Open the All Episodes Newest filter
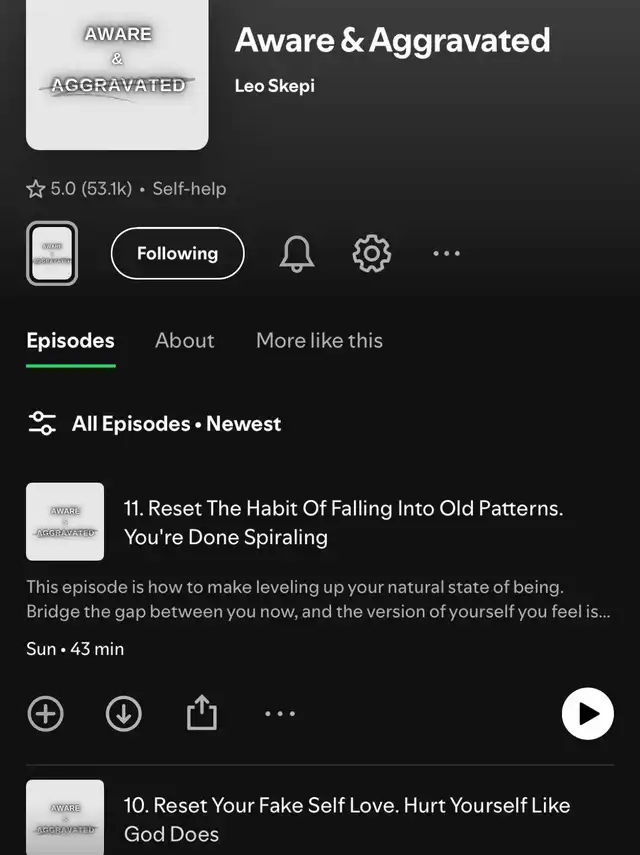The width and height of the screenshot is (640, 855). click(x=155, y=424)
